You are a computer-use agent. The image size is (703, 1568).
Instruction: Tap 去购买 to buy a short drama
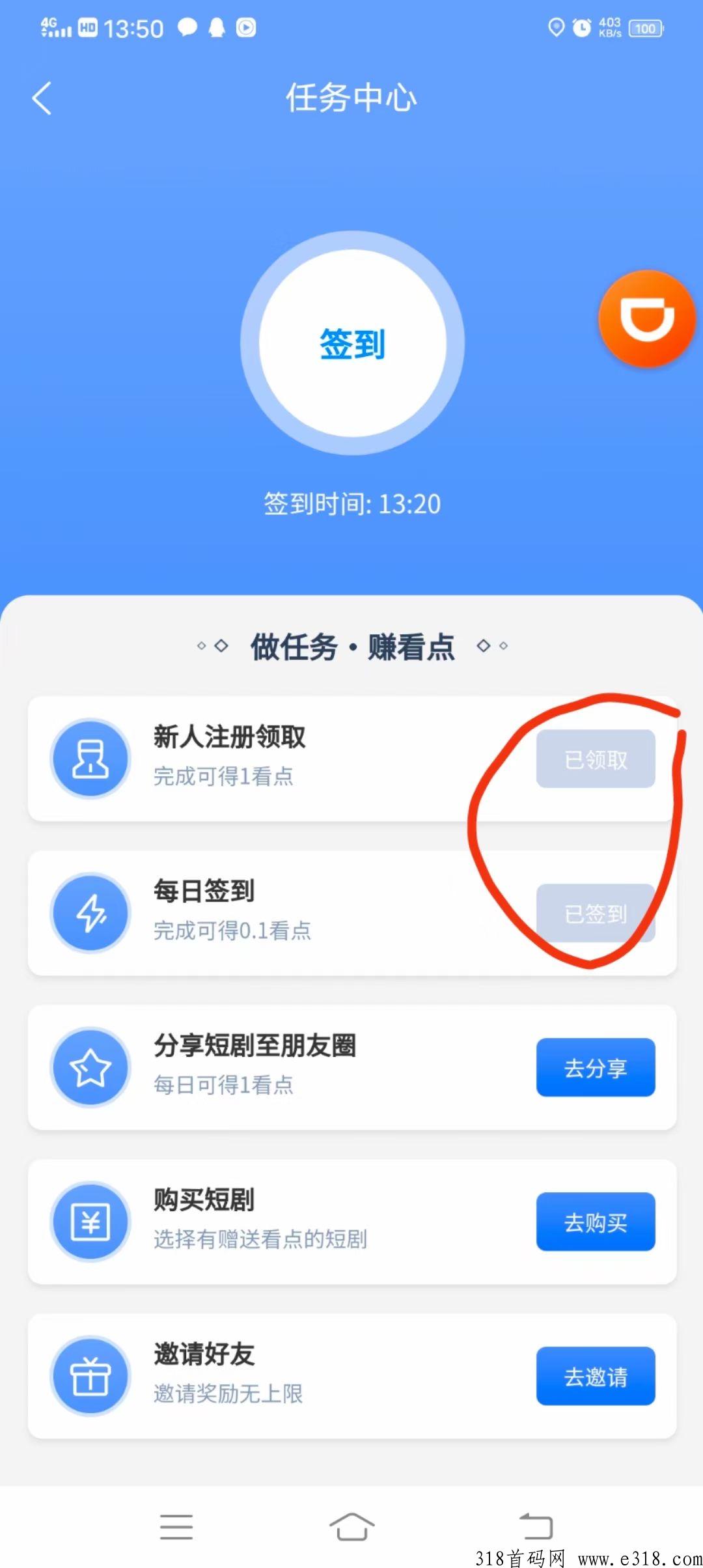pyautogui.click(x=596, y=1222)
